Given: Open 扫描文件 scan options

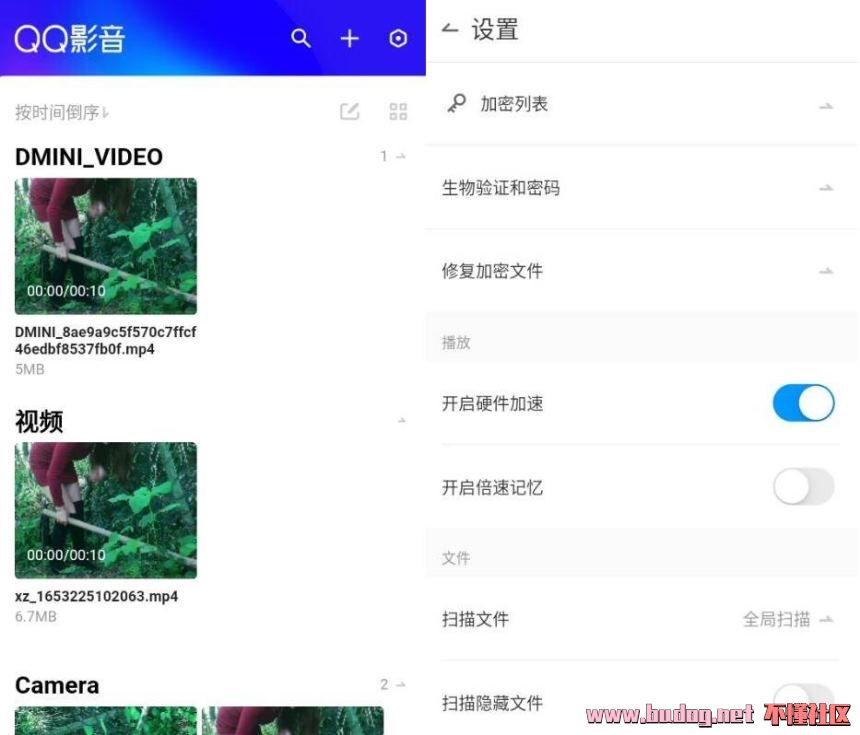Looking at the screenshot, I should pyautogui.click(x=640, y=619).
